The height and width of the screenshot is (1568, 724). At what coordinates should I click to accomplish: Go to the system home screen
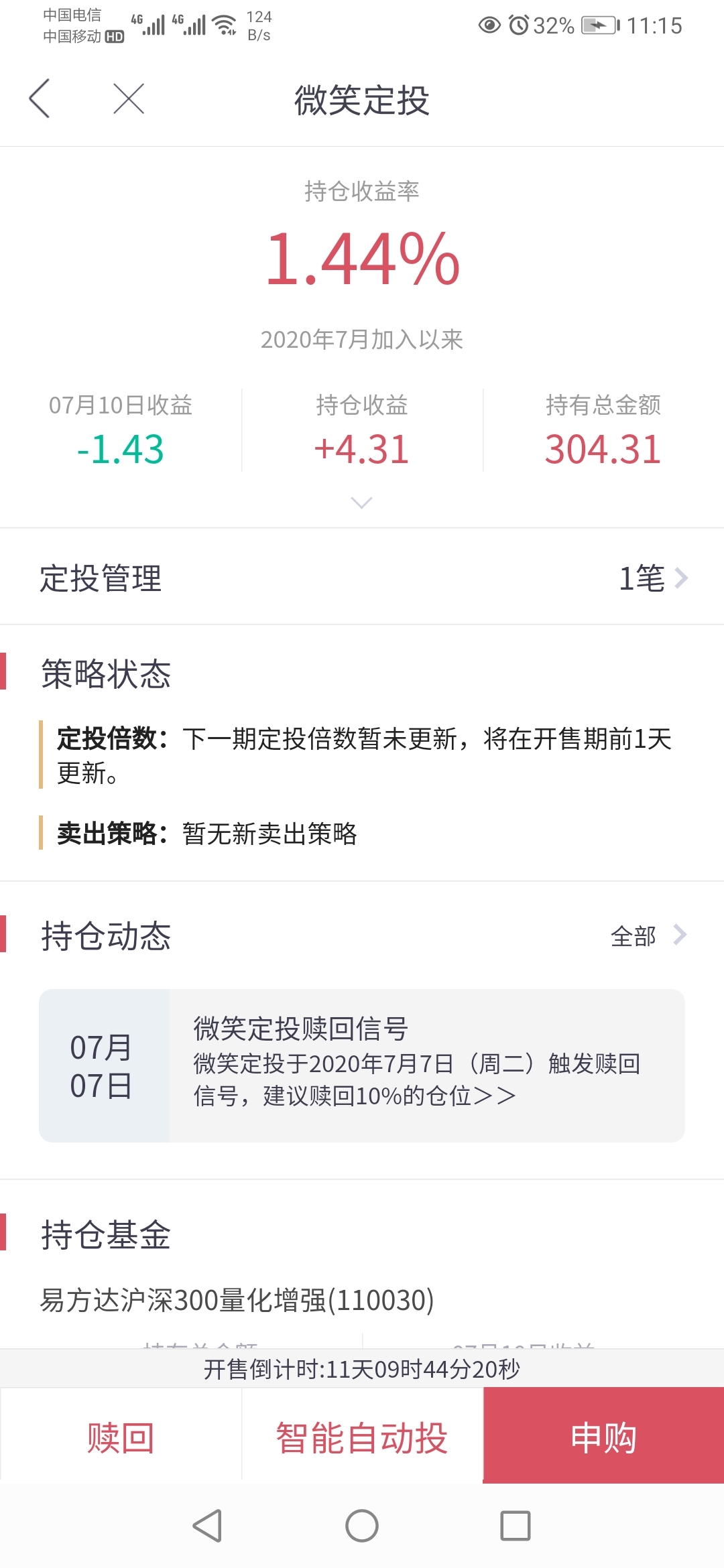click(362, 1526)
